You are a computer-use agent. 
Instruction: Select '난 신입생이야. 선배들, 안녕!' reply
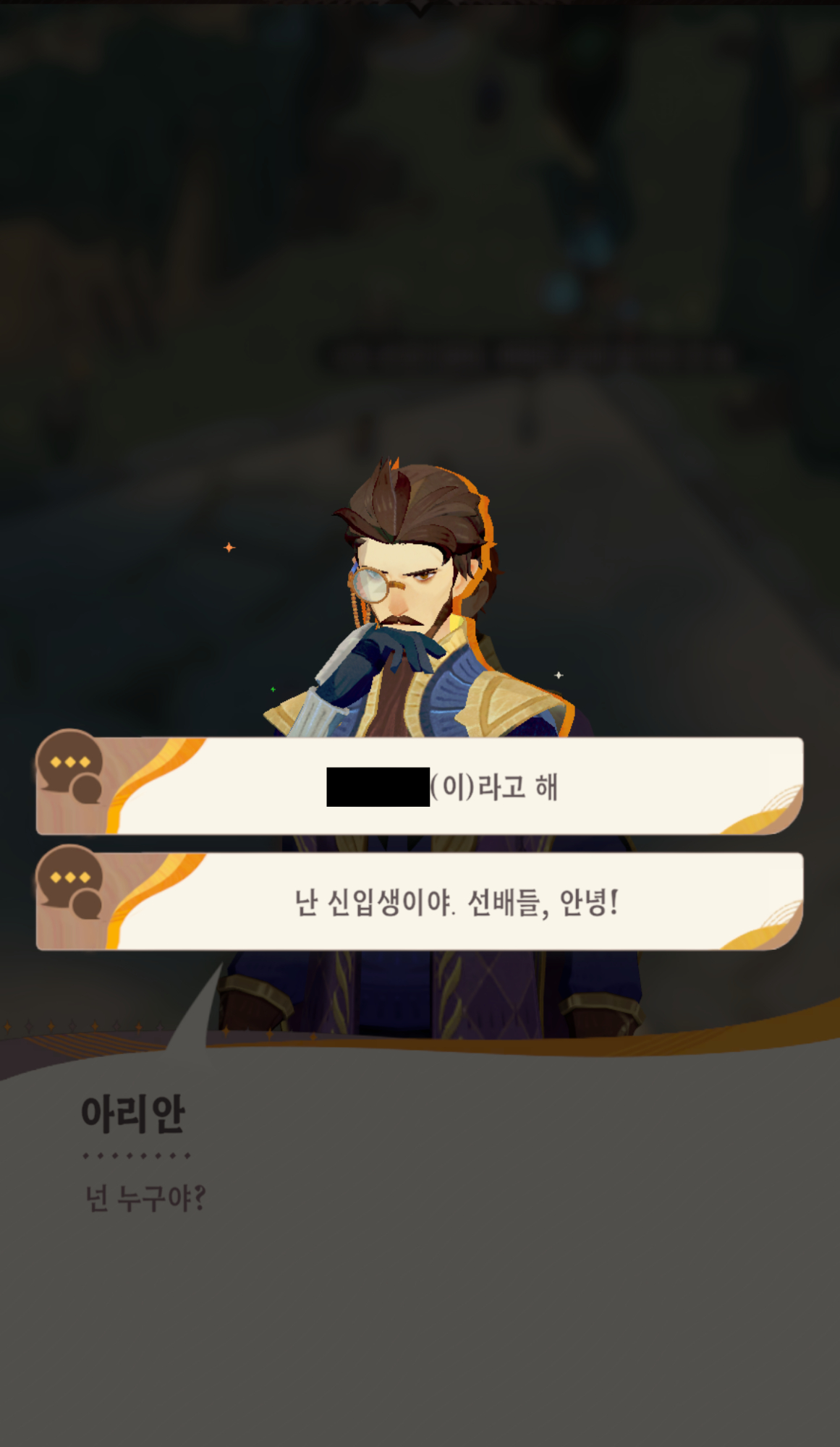pos(454,901)
